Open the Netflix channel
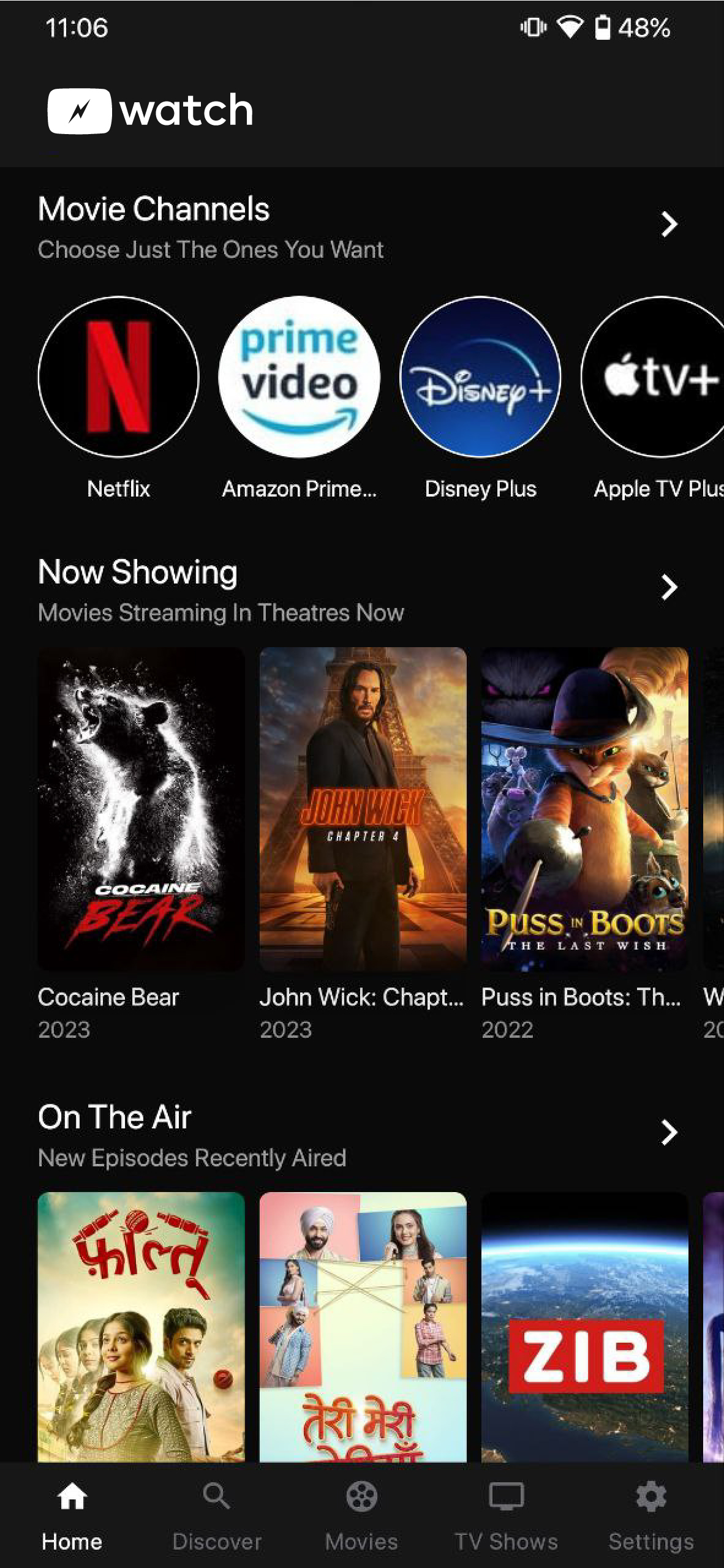Viewport: 724px width, 1568px height. point(118,377)
